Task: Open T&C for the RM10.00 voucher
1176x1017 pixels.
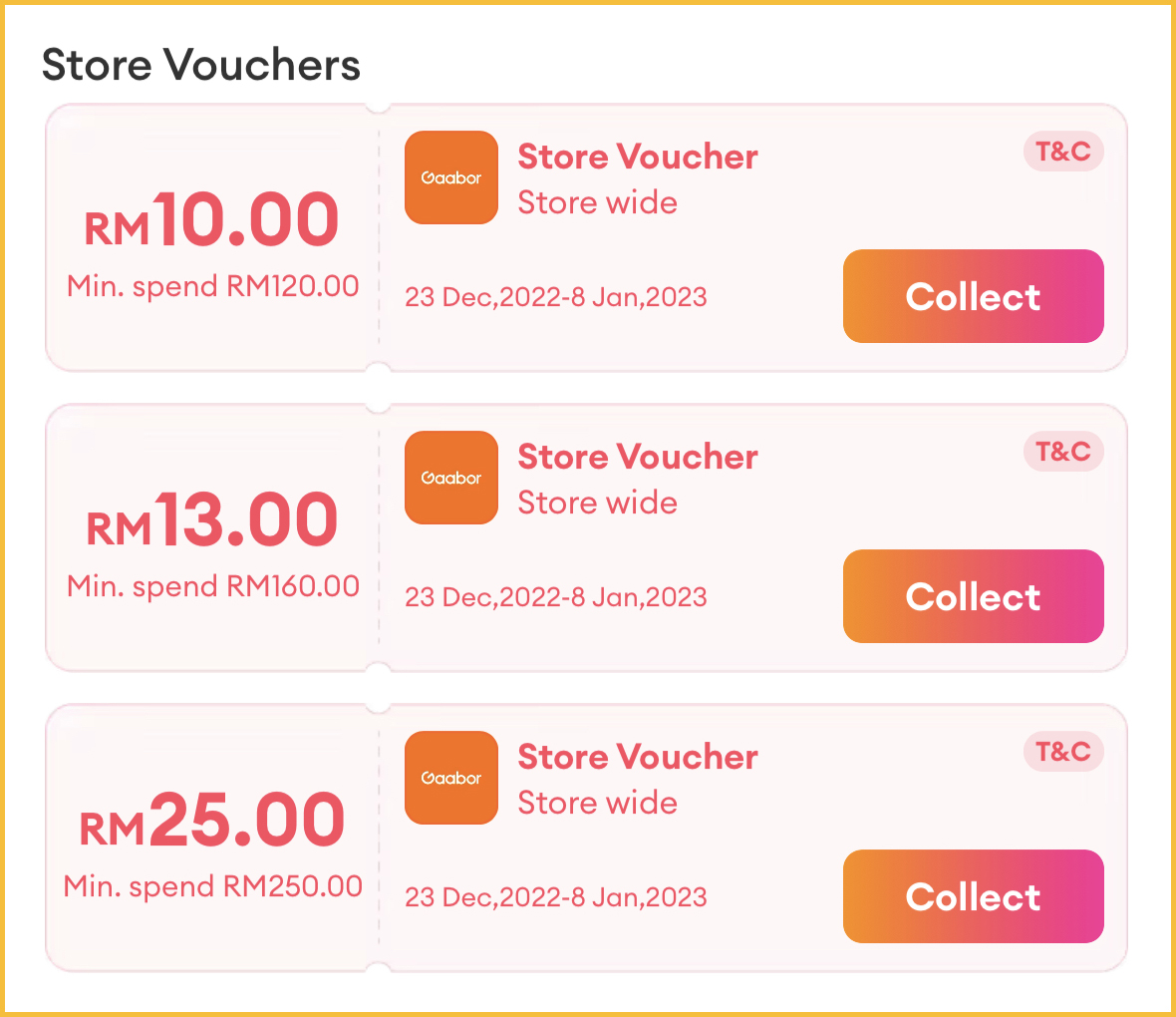Action: 1062,152
